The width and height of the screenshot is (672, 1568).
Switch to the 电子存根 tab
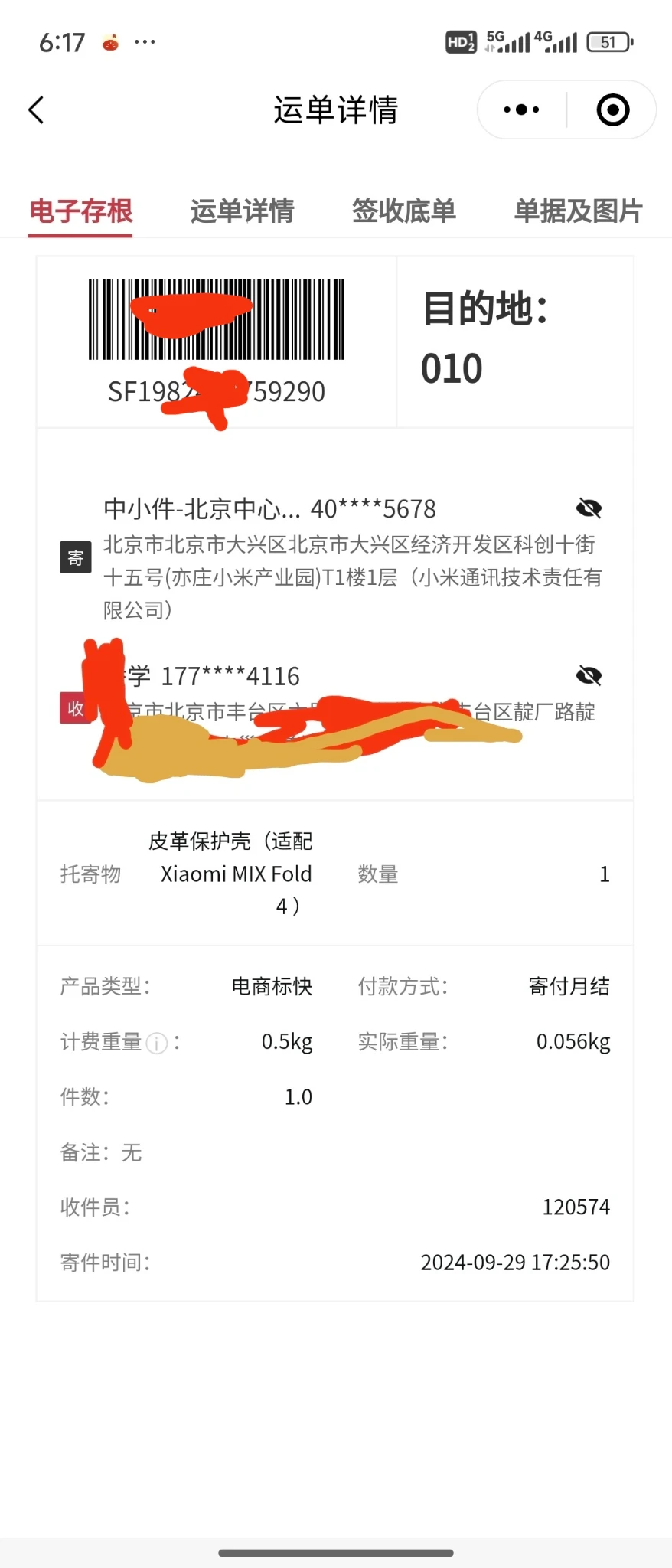pos(81,211)
